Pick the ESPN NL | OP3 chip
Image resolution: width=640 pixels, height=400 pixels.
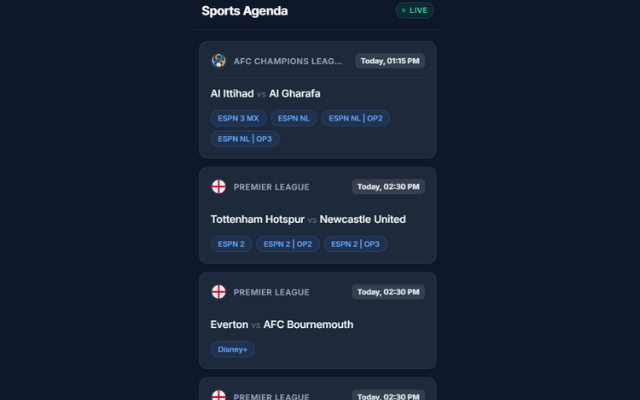(244, 139)
